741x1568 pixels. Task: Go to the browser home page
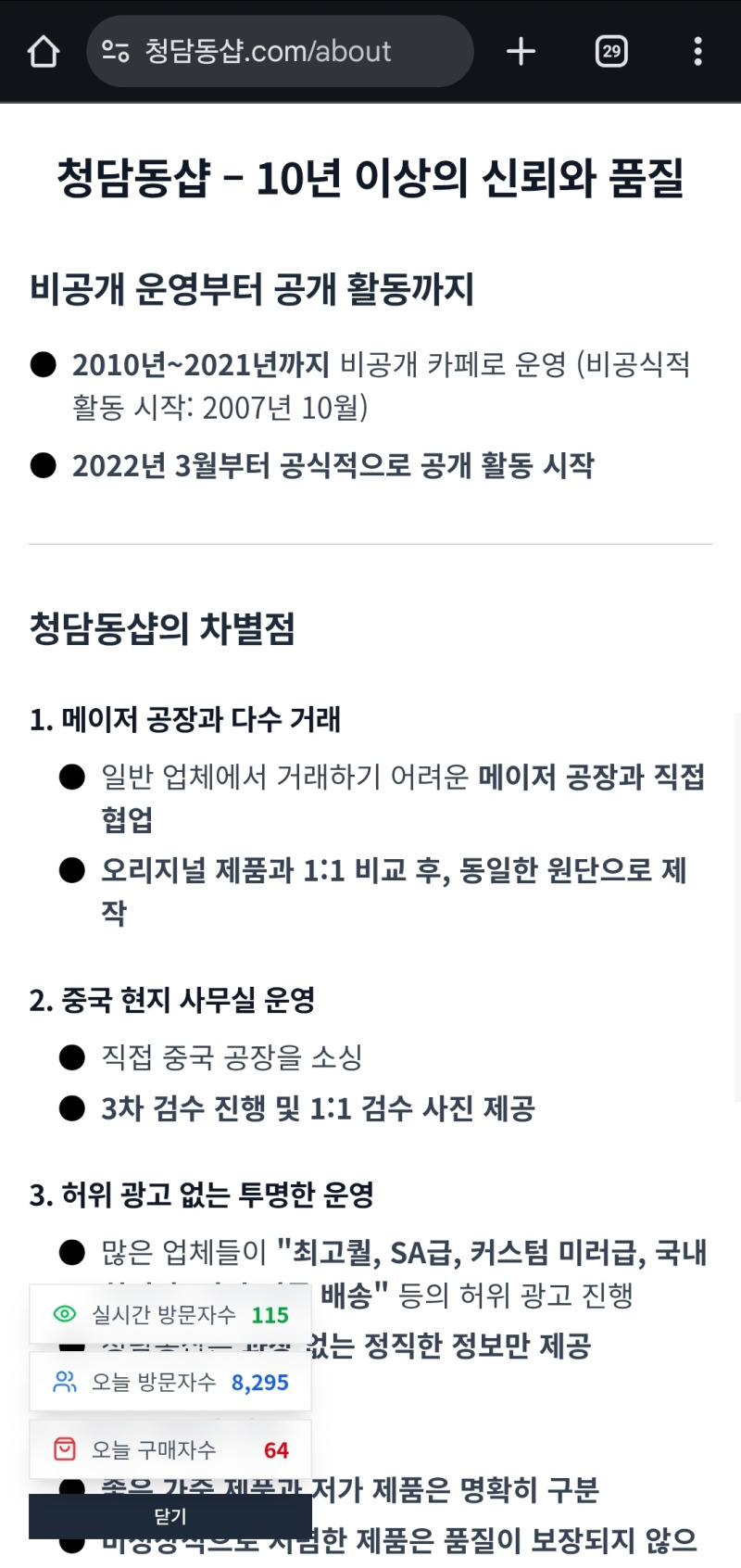tap(43, 51)
